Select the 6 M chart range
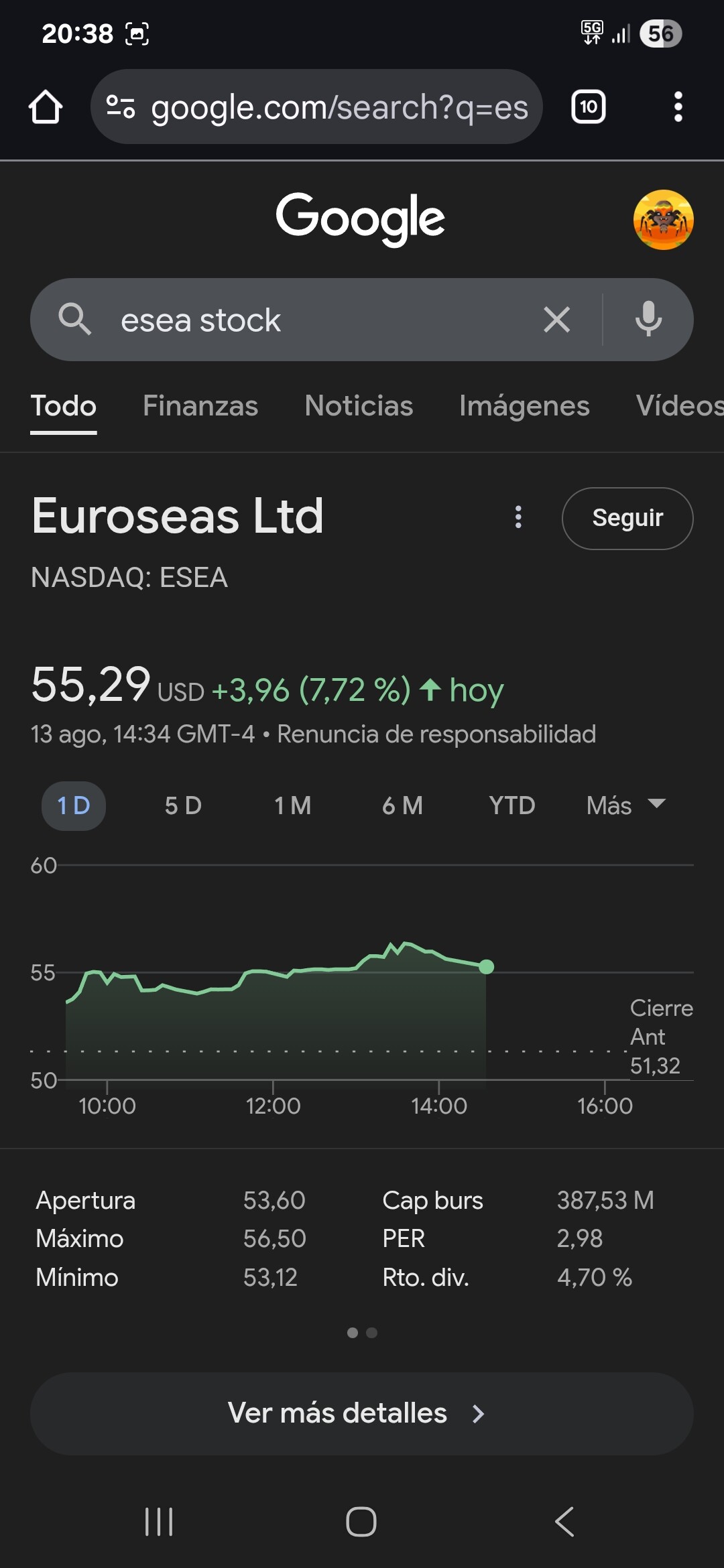Image resolution: width=724 pixels, height=1568 pixels. (402, 805)
